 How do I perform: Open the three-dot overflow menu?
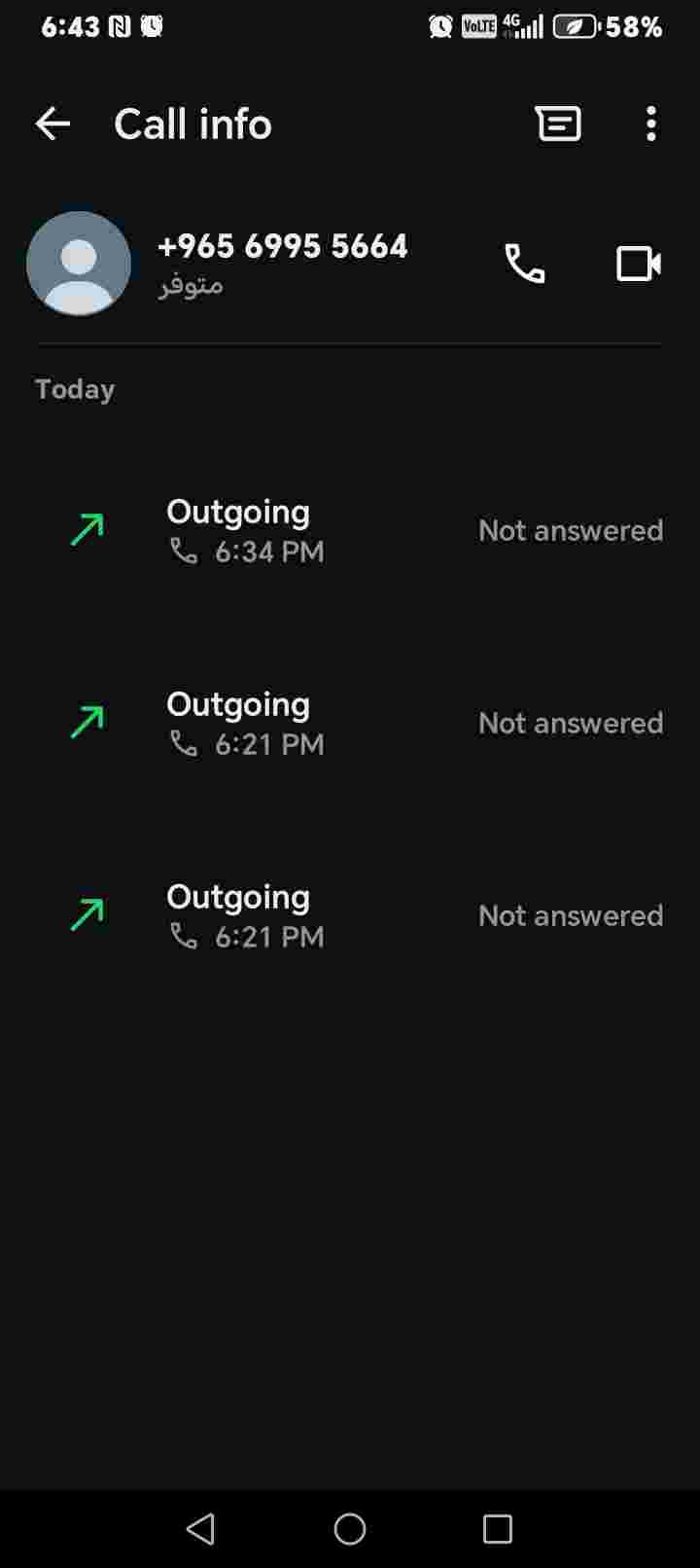coord(650,124)
